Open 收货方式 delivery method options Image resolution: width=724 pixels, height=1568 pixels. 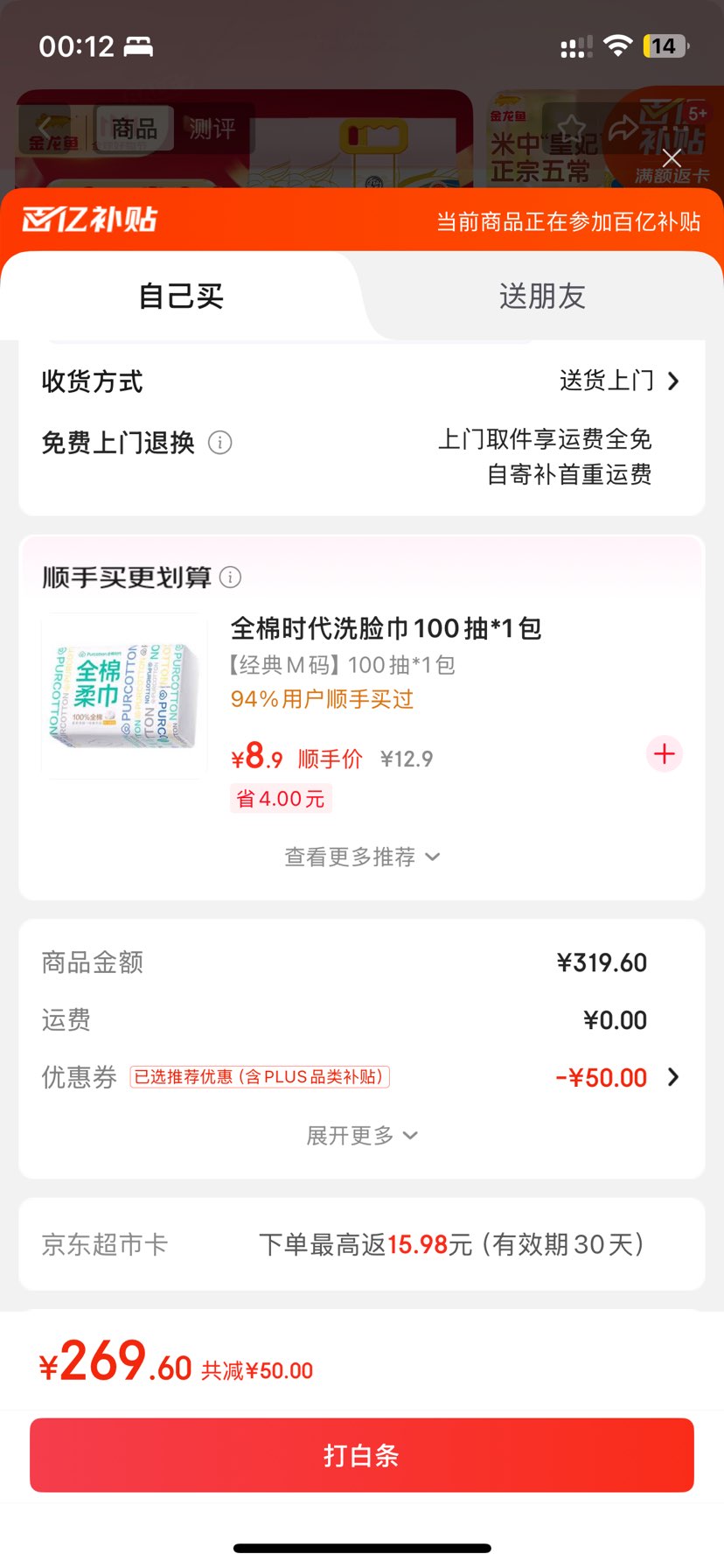pyautogui.click(x=612, y=381)
